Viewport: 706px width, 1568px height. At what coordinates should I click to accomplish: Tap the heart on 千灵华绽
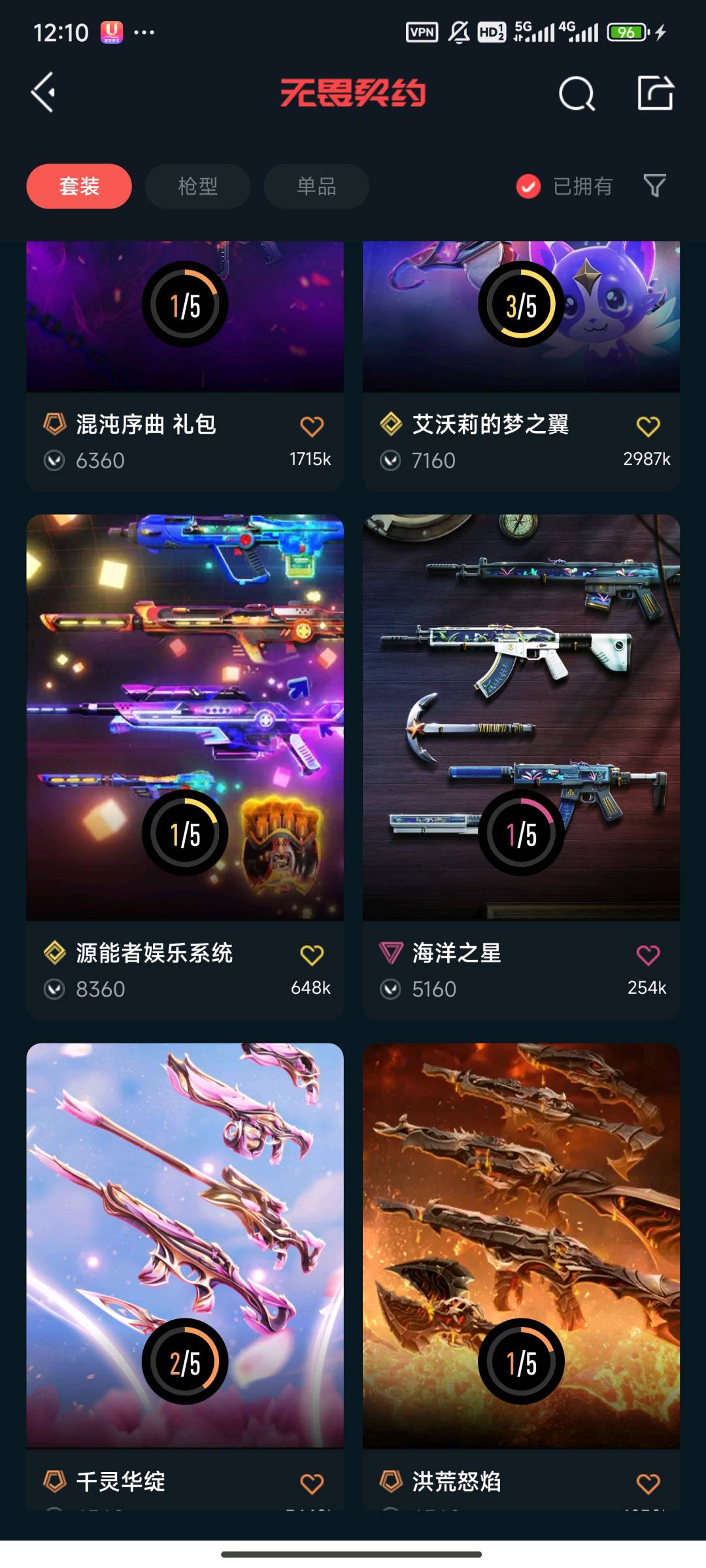pyautogui.click(x=312, y=1484)
